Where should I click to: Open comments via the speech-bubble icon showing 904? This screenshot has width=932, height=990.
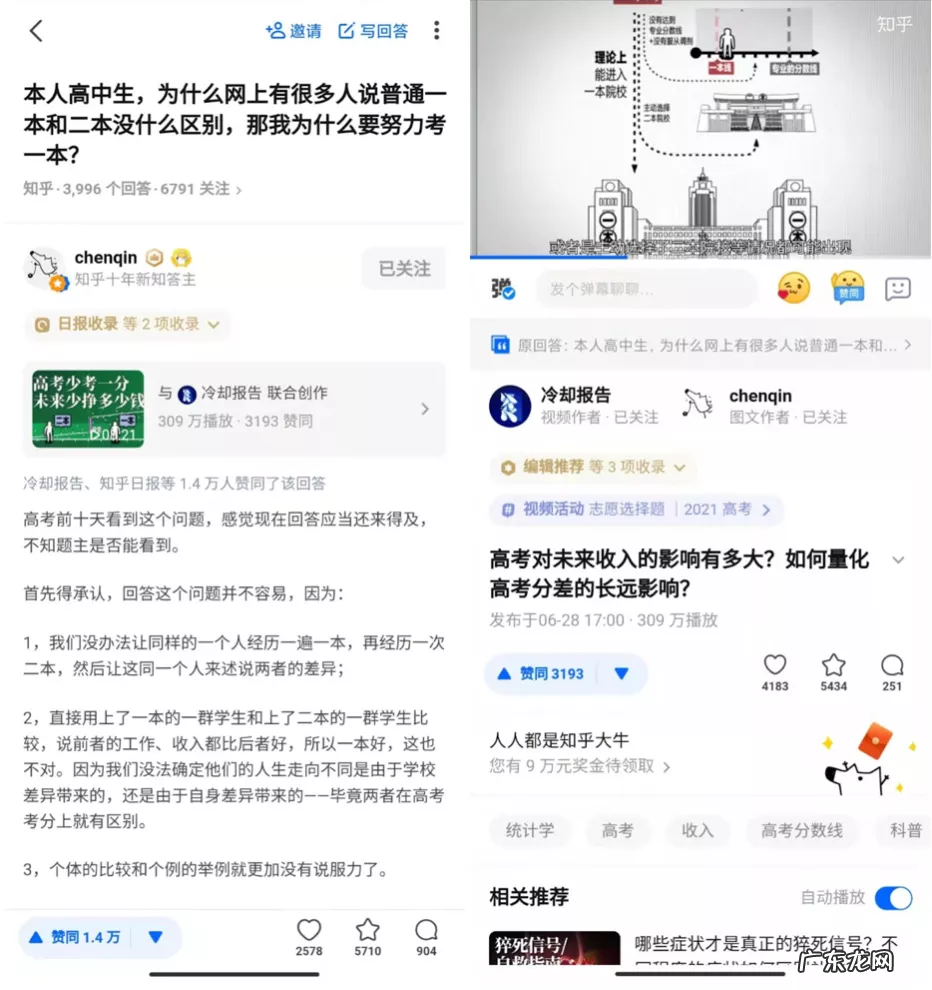(426, 928)
